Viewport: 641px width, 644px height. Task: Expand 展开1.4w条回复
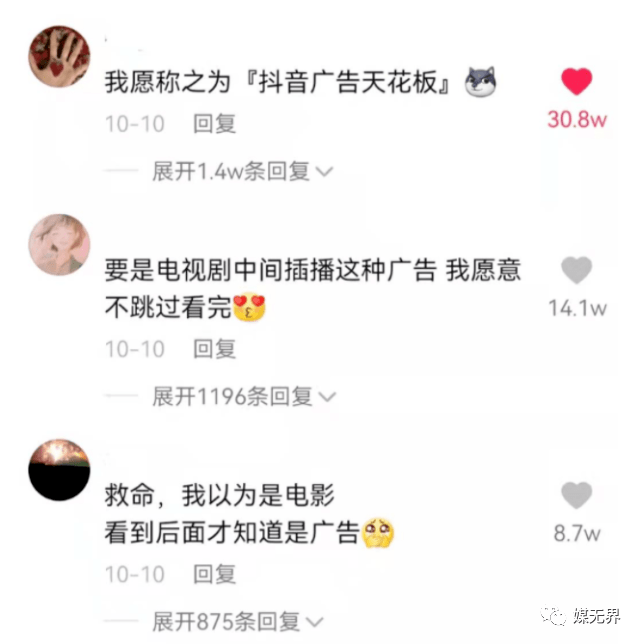[242, 172]
